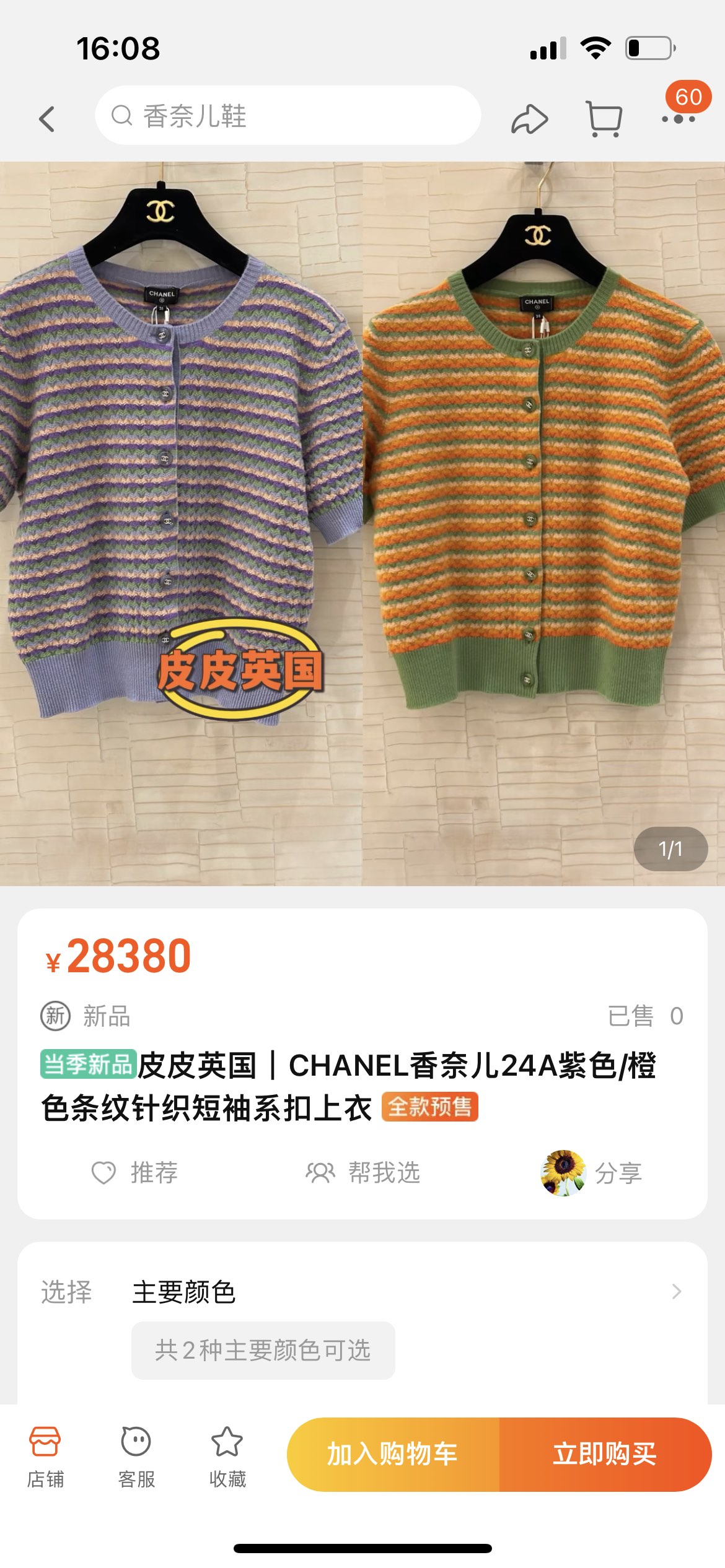The image size is (725, 1568).
Task: Tap 分享 beside the sunflower avatar
Action: pos(617,1173)
